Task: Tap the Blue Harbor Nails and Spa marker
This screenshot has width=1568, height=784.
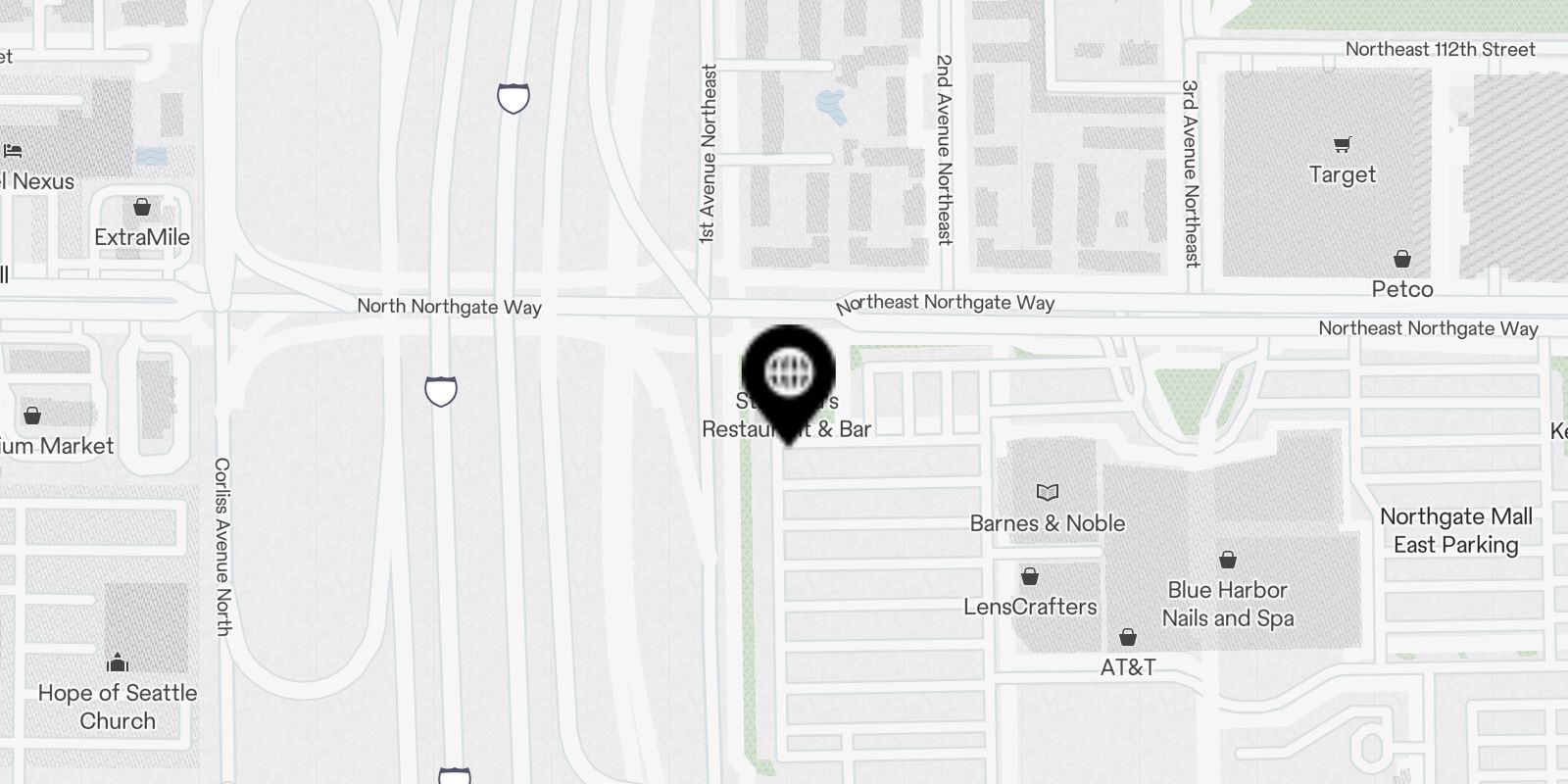Action: coord(1227,561)
